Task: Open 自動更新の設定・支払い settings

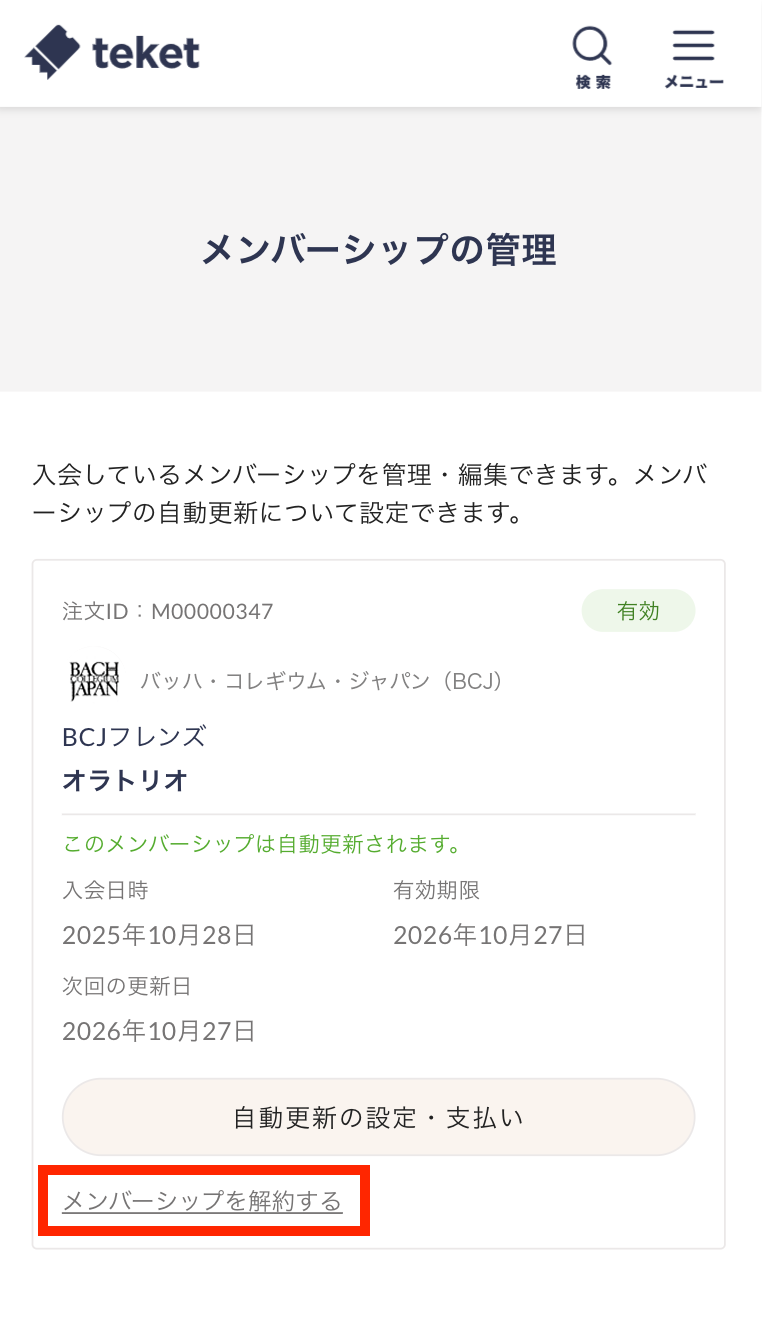Action: [x=378, y=1117]
